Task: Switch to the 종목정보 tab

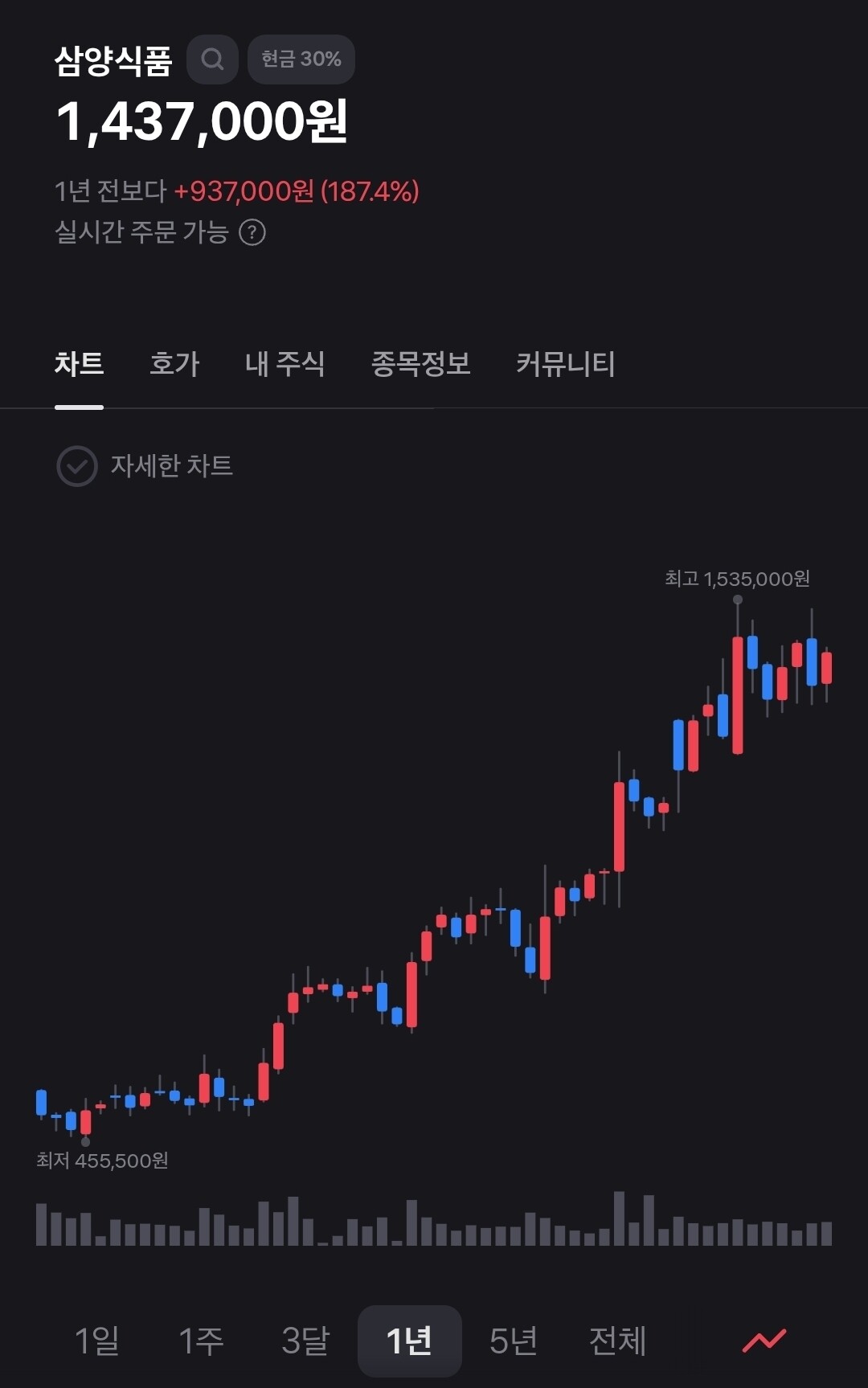Action: (x=420, y=364)
